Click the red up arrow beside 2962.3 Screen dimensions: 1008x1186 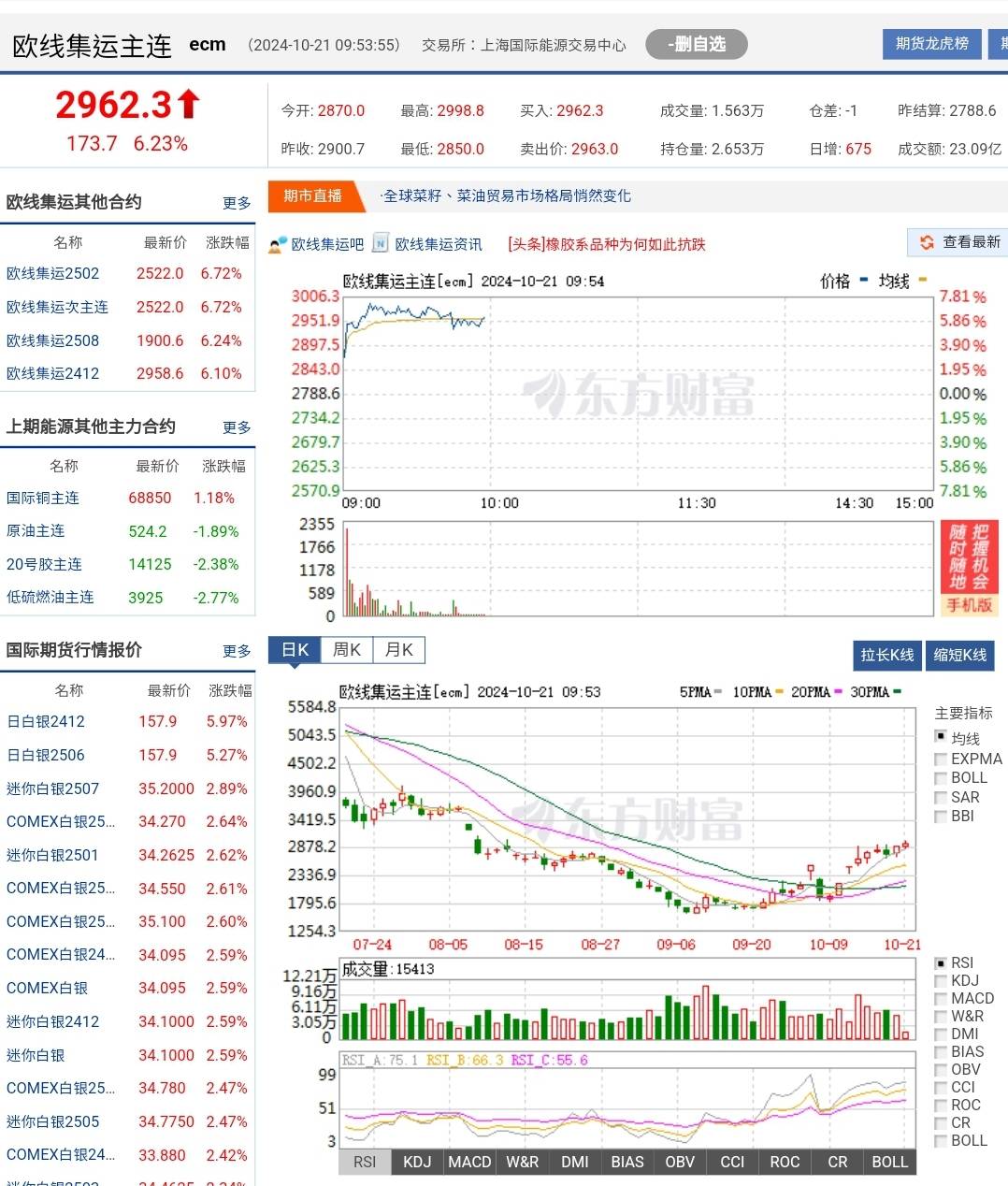point(187,105)
